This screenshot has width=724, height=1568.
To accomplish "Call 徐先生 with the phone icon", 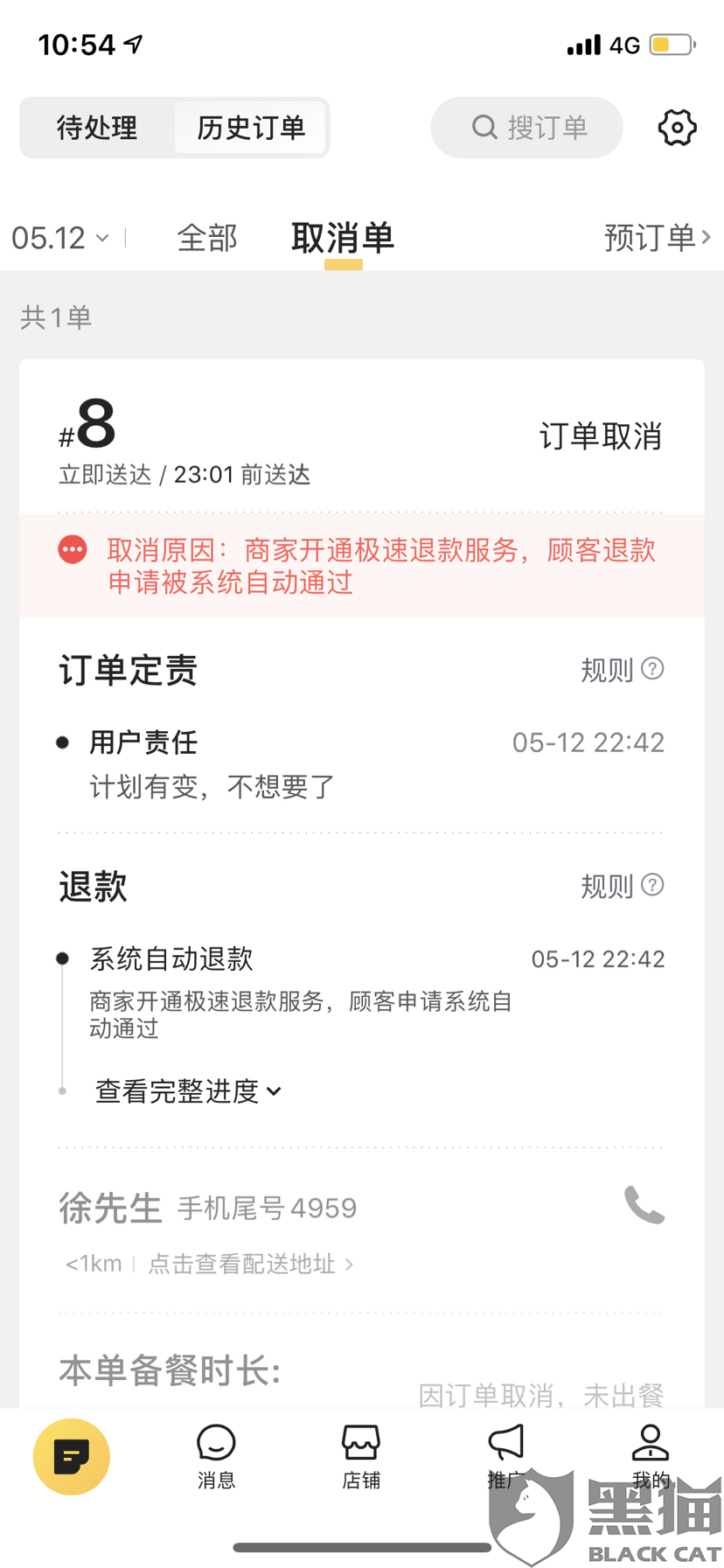I will [644, 1206].
